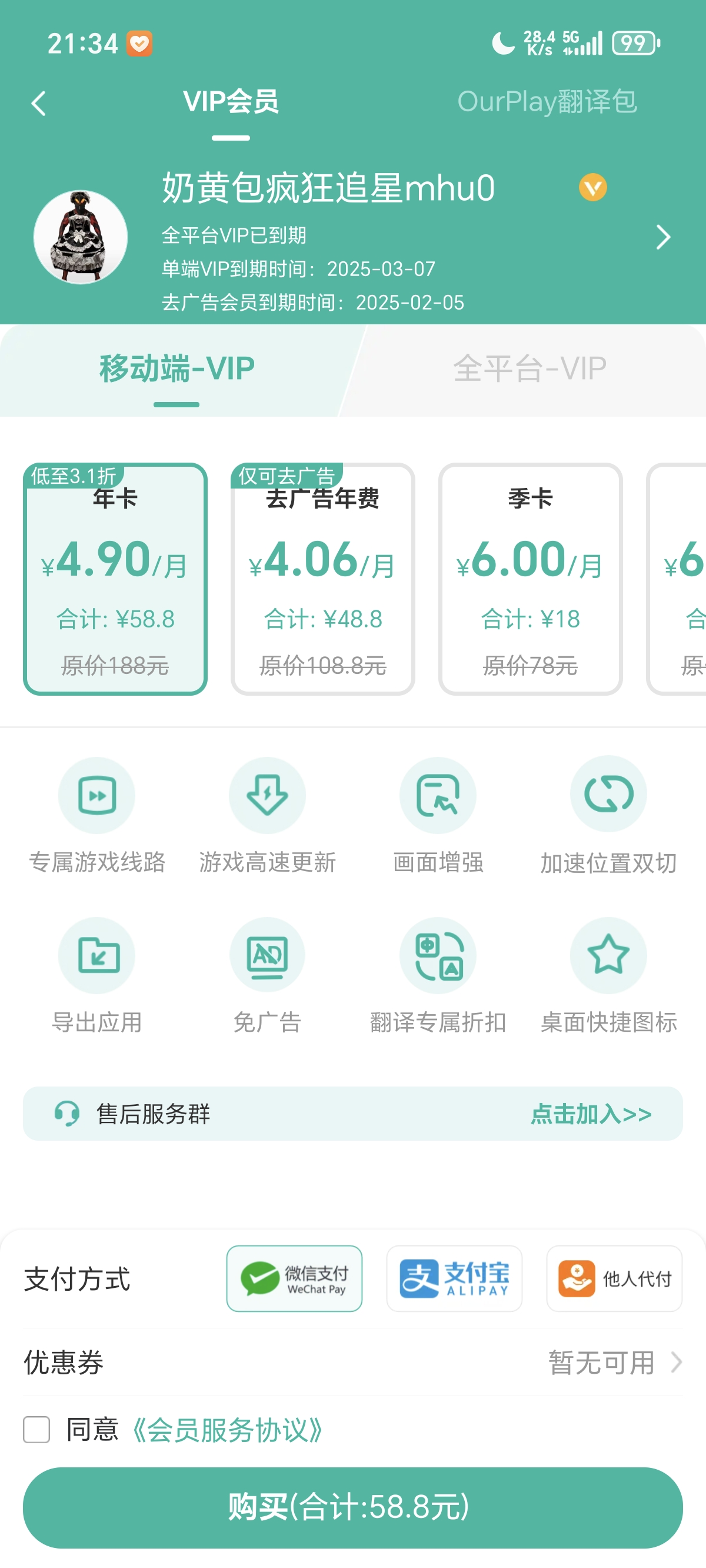Switch to the OurPlay翻译包 tab
Image resolution: width=706 pixels, height=1568 pixels.
[547, 102]
